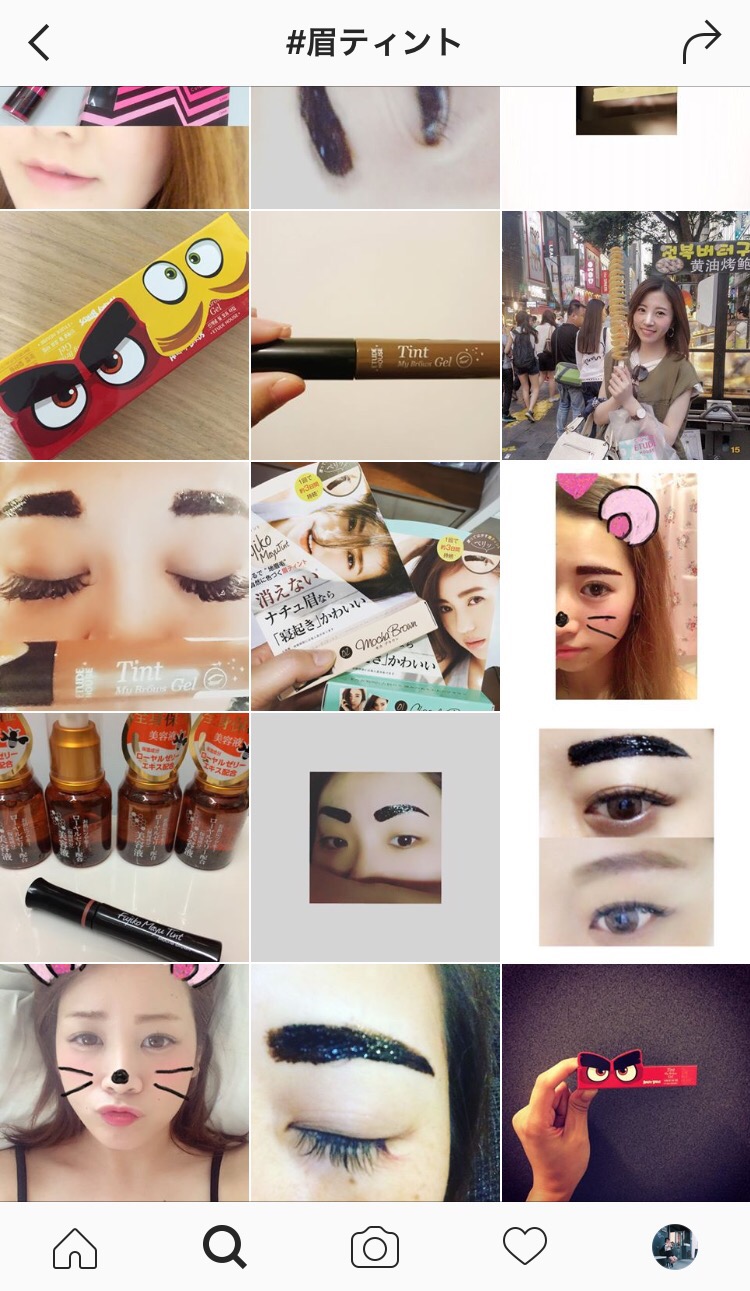Open the small eyebrow photo on gray background
Image resolution: width=750 pixels, height=1291 pixels.
point(375,837)
